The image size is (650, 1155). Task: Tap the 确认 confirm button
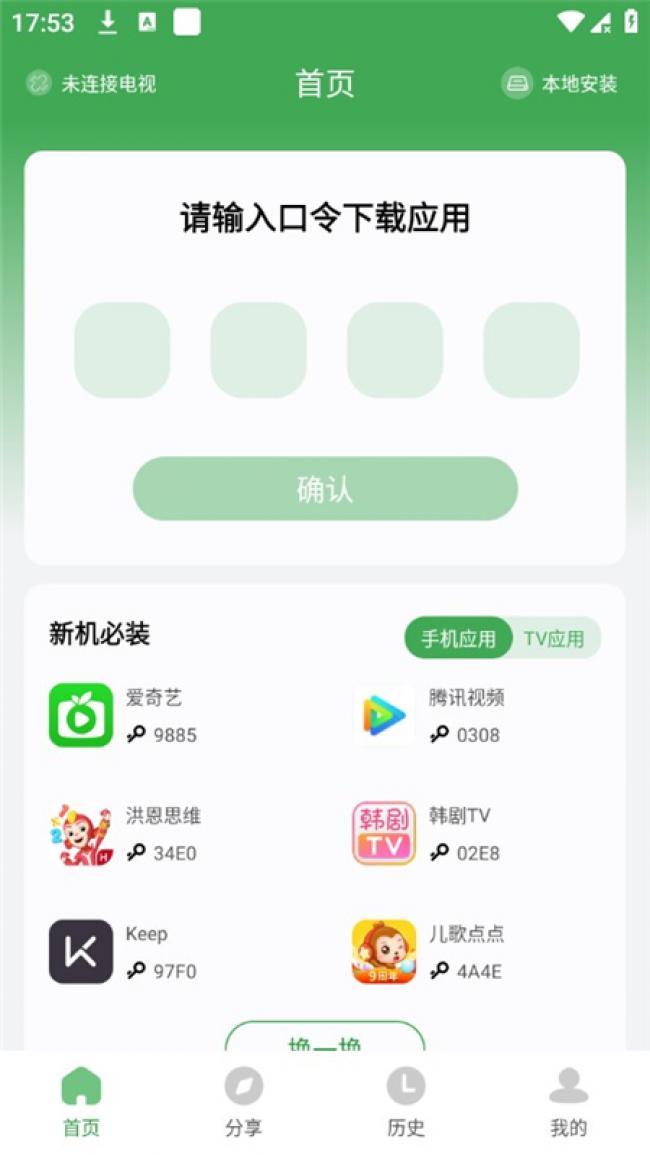coord(325,489)
